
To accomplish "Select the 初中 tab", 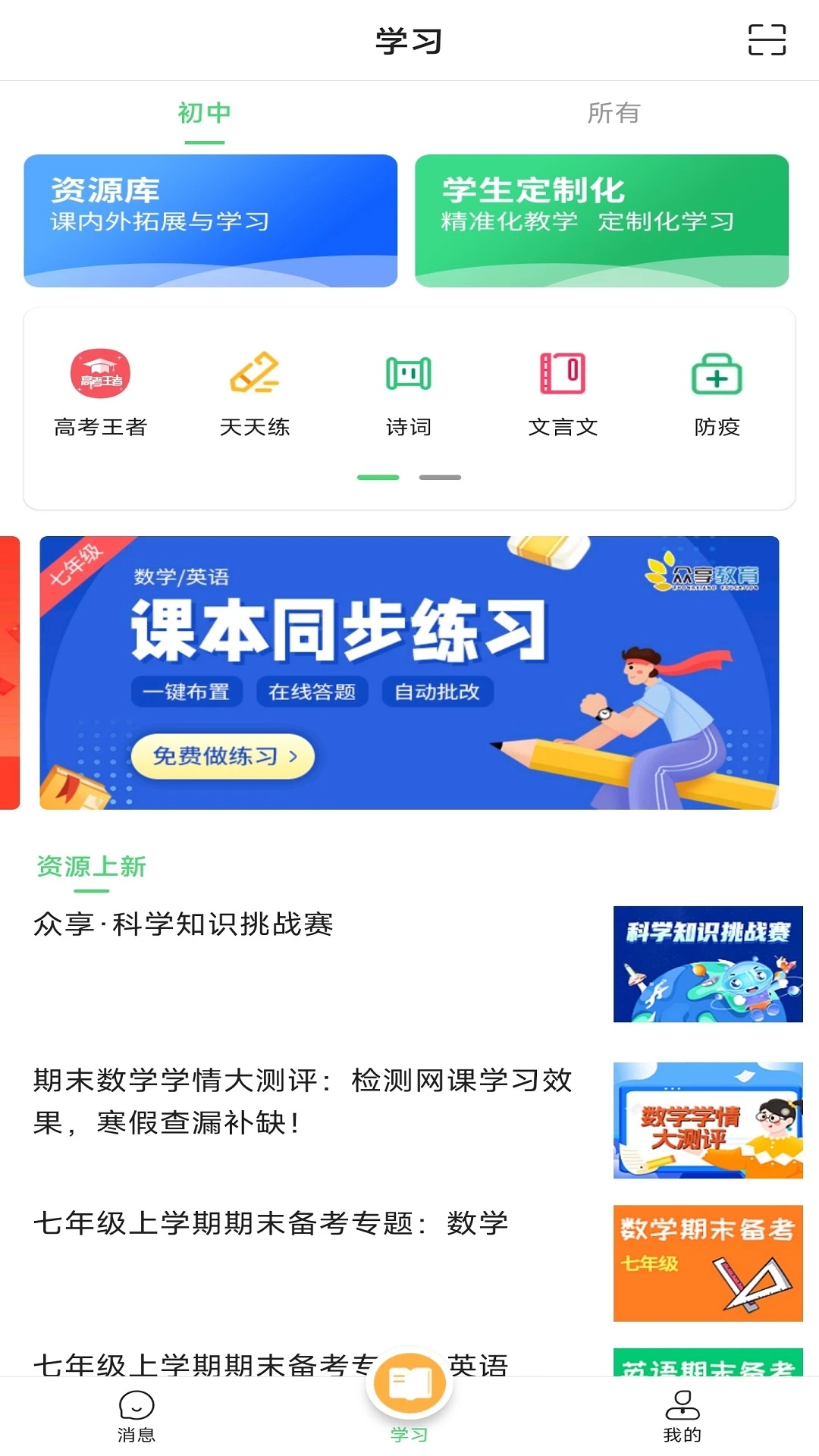I will click(x=202, y=113).
